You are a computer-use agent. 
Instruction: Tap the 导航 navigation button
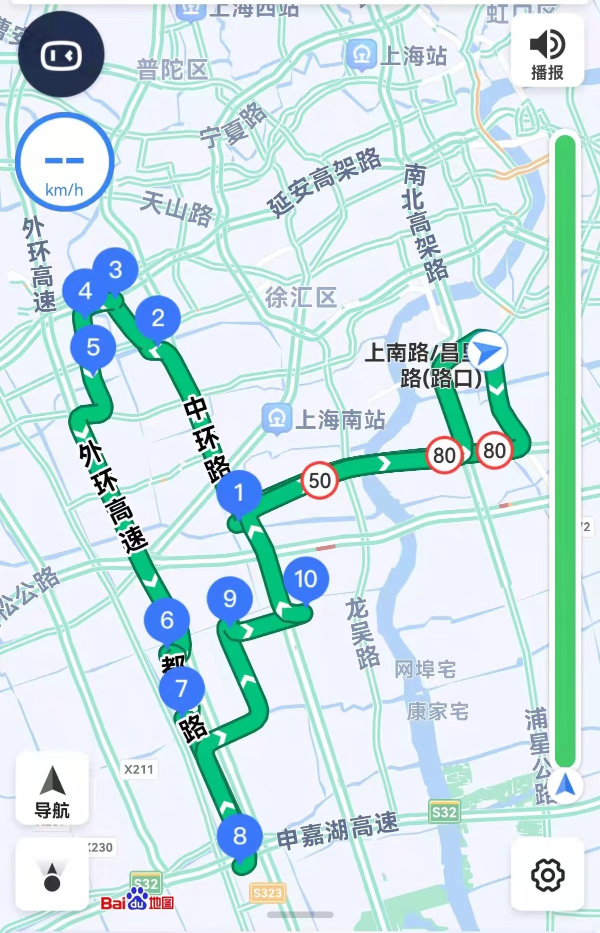52,789
